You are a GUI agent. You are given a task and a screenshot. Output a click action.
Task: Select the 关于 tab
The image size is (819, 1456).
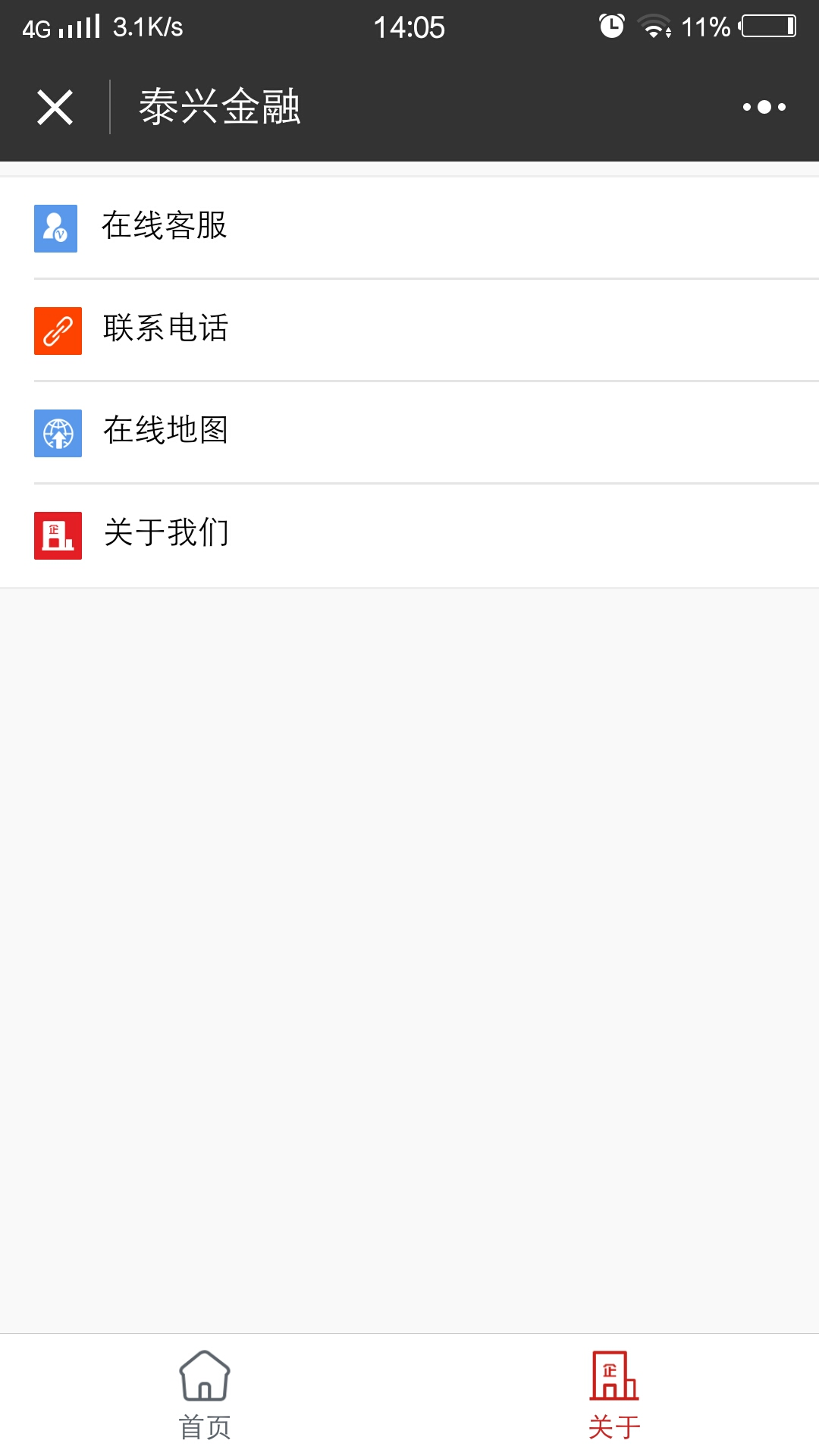tap(614, 1395)
